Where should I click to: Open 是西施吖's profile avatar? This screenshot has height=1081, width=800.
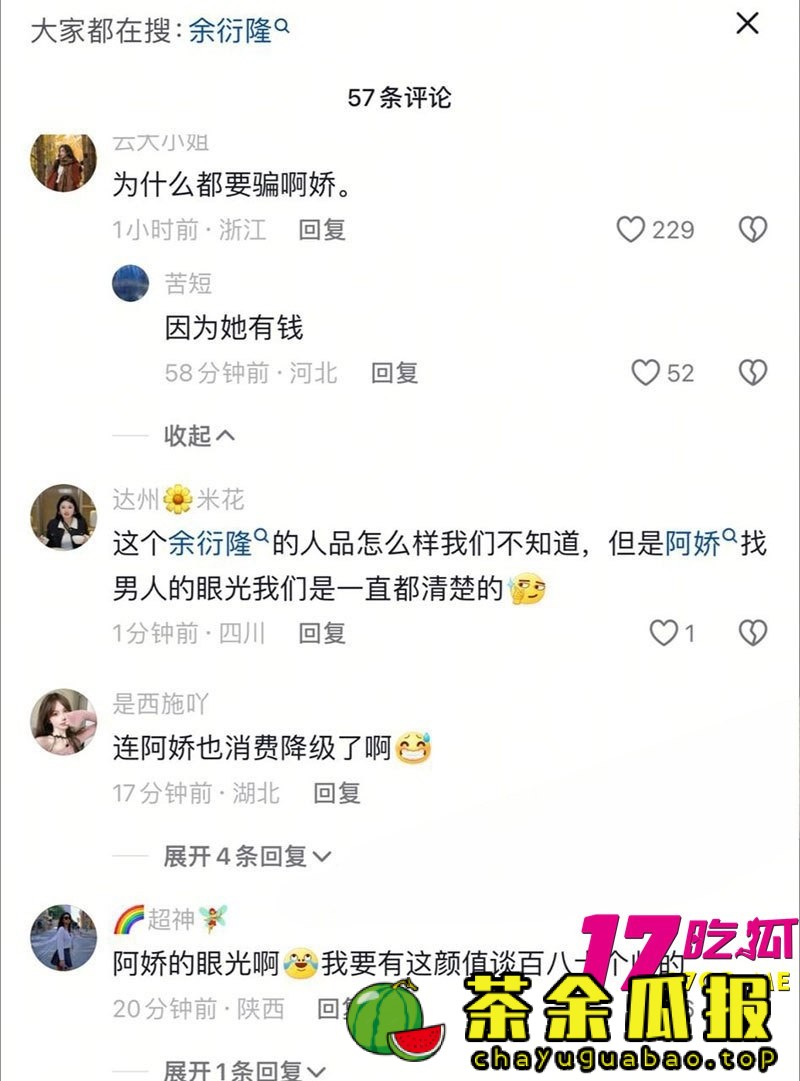click(64, 721)
